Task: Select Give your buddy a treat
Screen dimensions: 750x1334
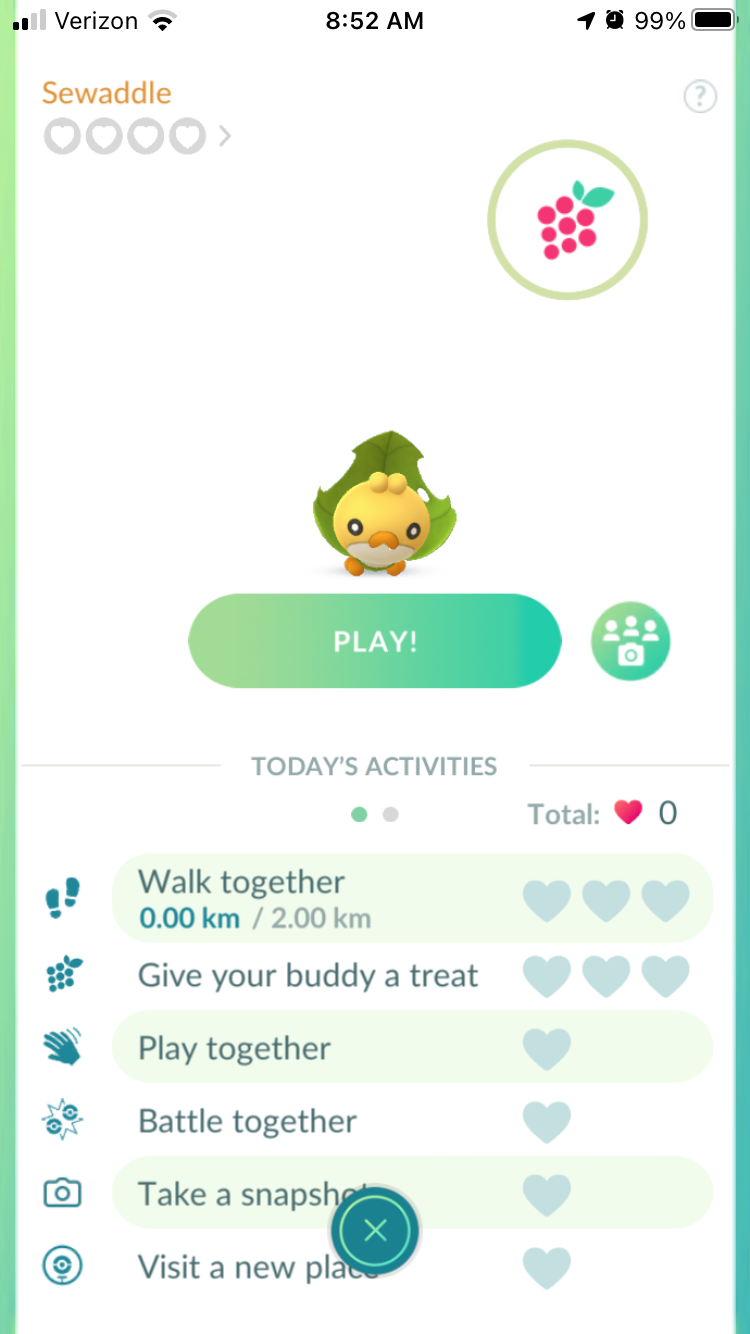Action: coord(412,975)
